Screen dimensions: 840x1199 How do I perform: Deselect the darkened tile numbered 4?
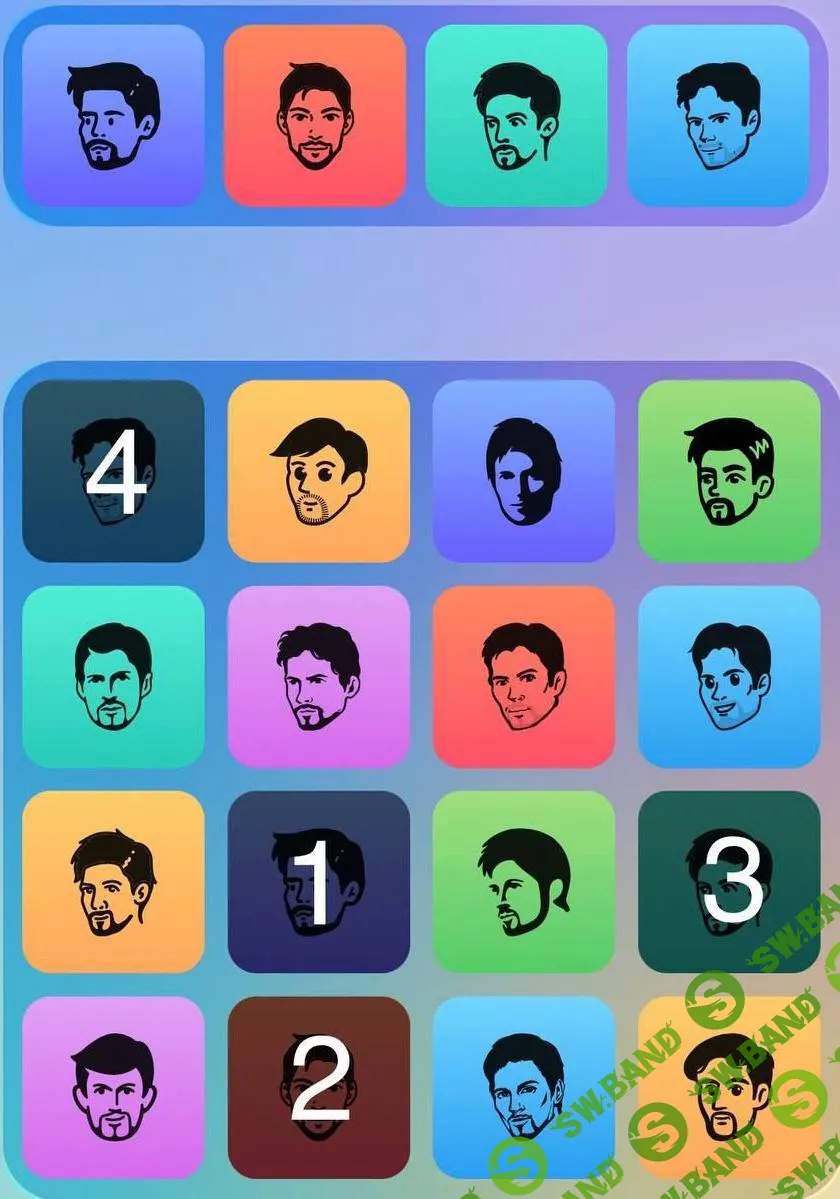tap(113, 471)
